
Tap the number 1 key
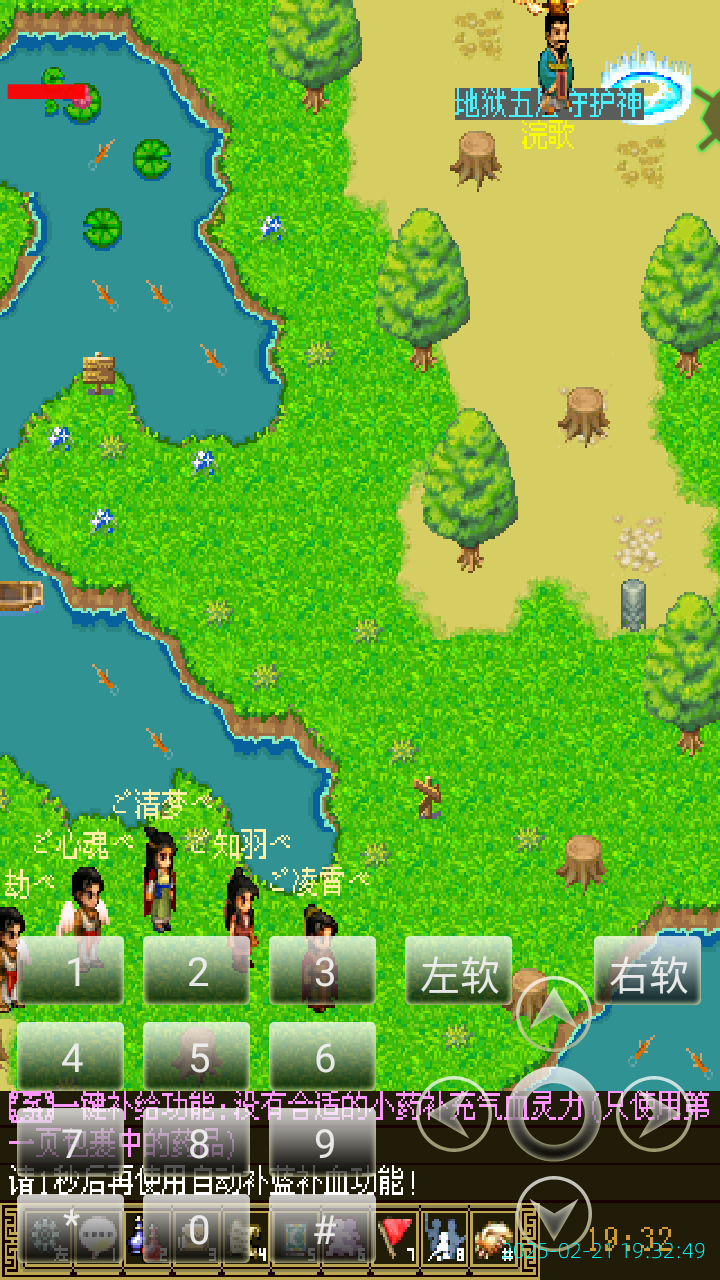pos(71,971)
